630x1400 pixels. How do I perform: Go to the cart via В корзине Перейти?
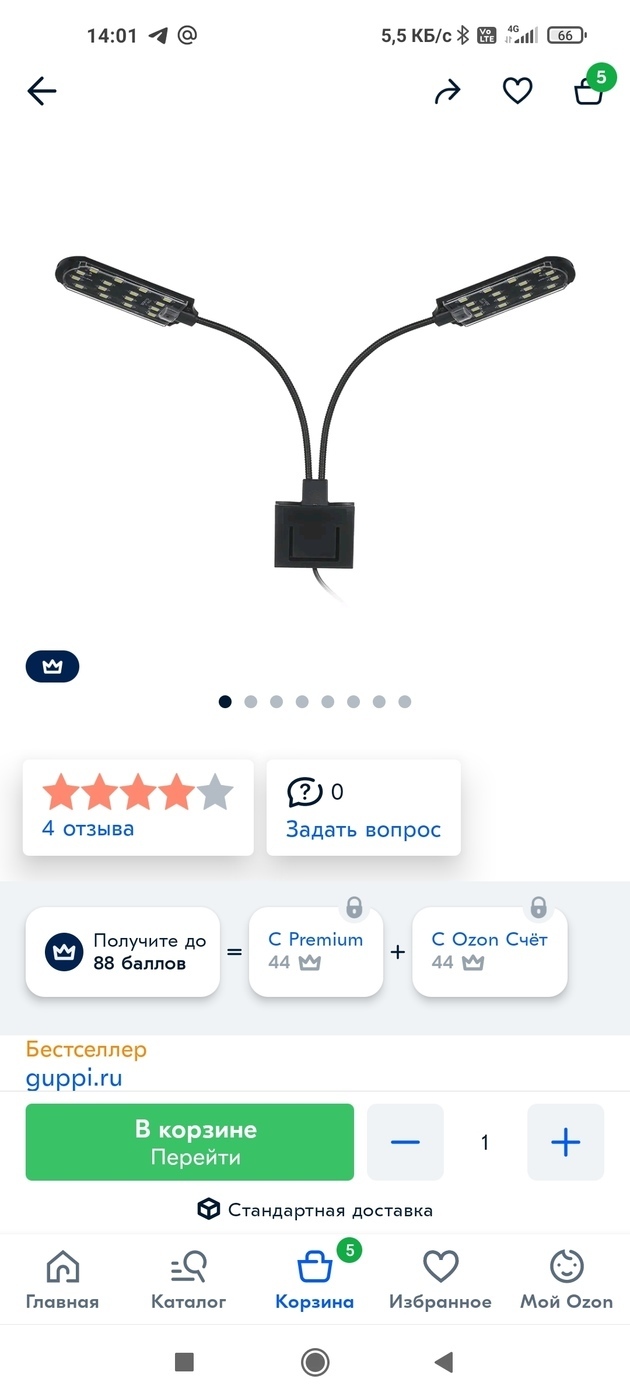[x=190, y=1142]
